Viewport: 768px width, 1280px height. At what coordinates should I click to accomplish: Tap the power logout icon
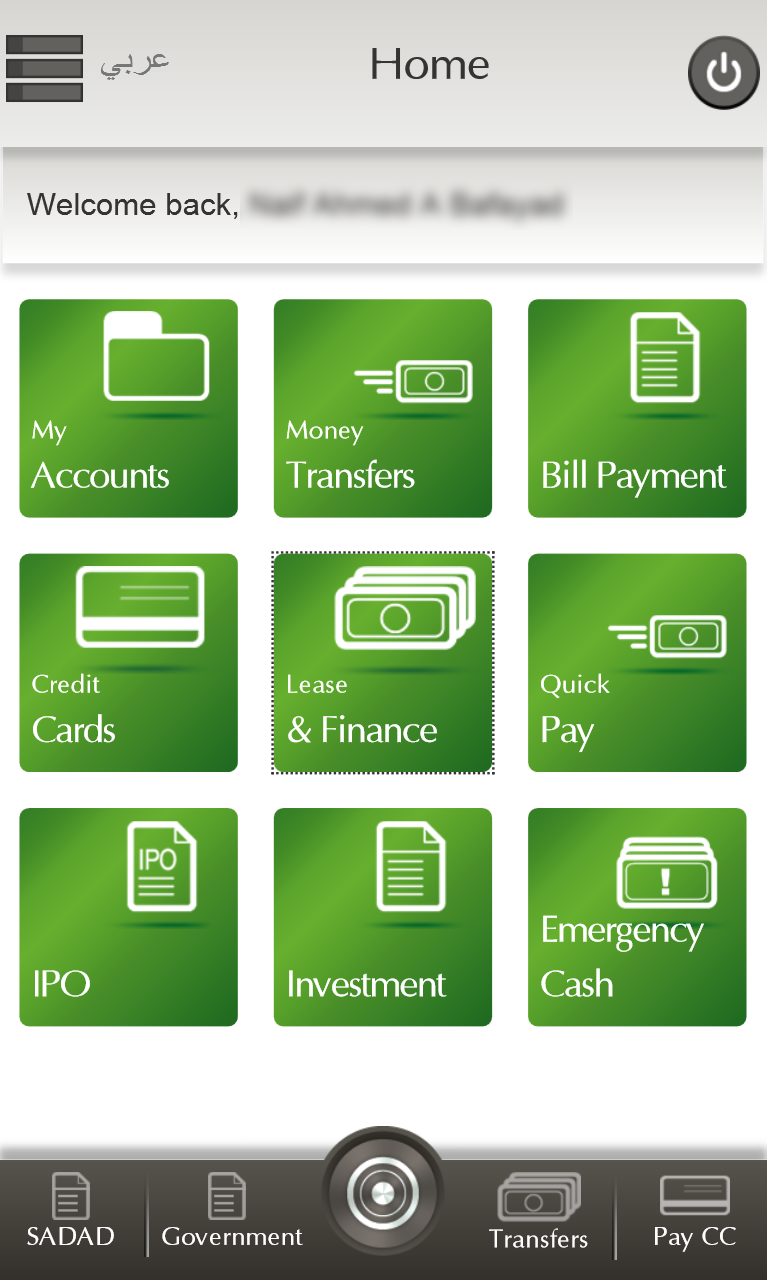click(x=723, y=72)
